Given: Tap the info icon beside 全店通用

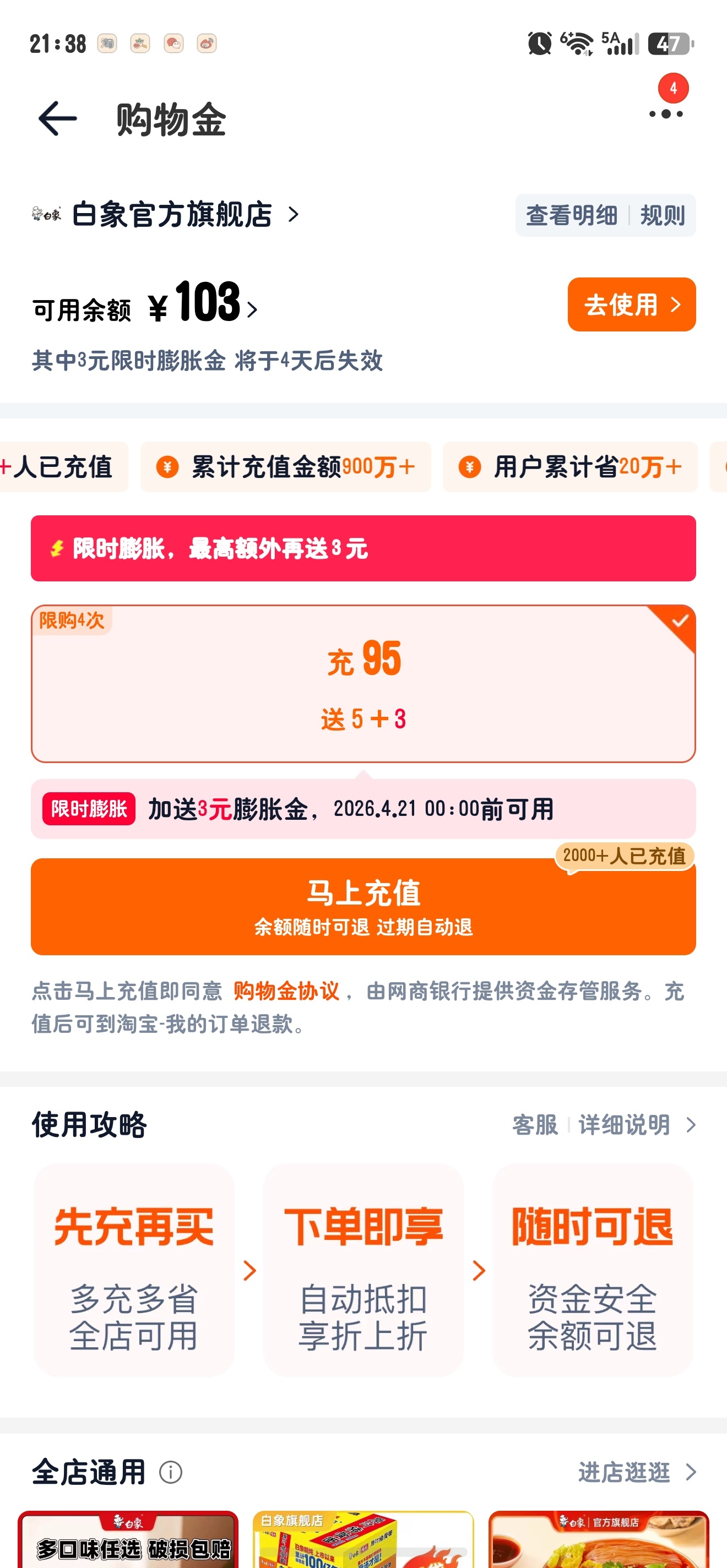Looking at the screenshot, I should pos(172,1473).
